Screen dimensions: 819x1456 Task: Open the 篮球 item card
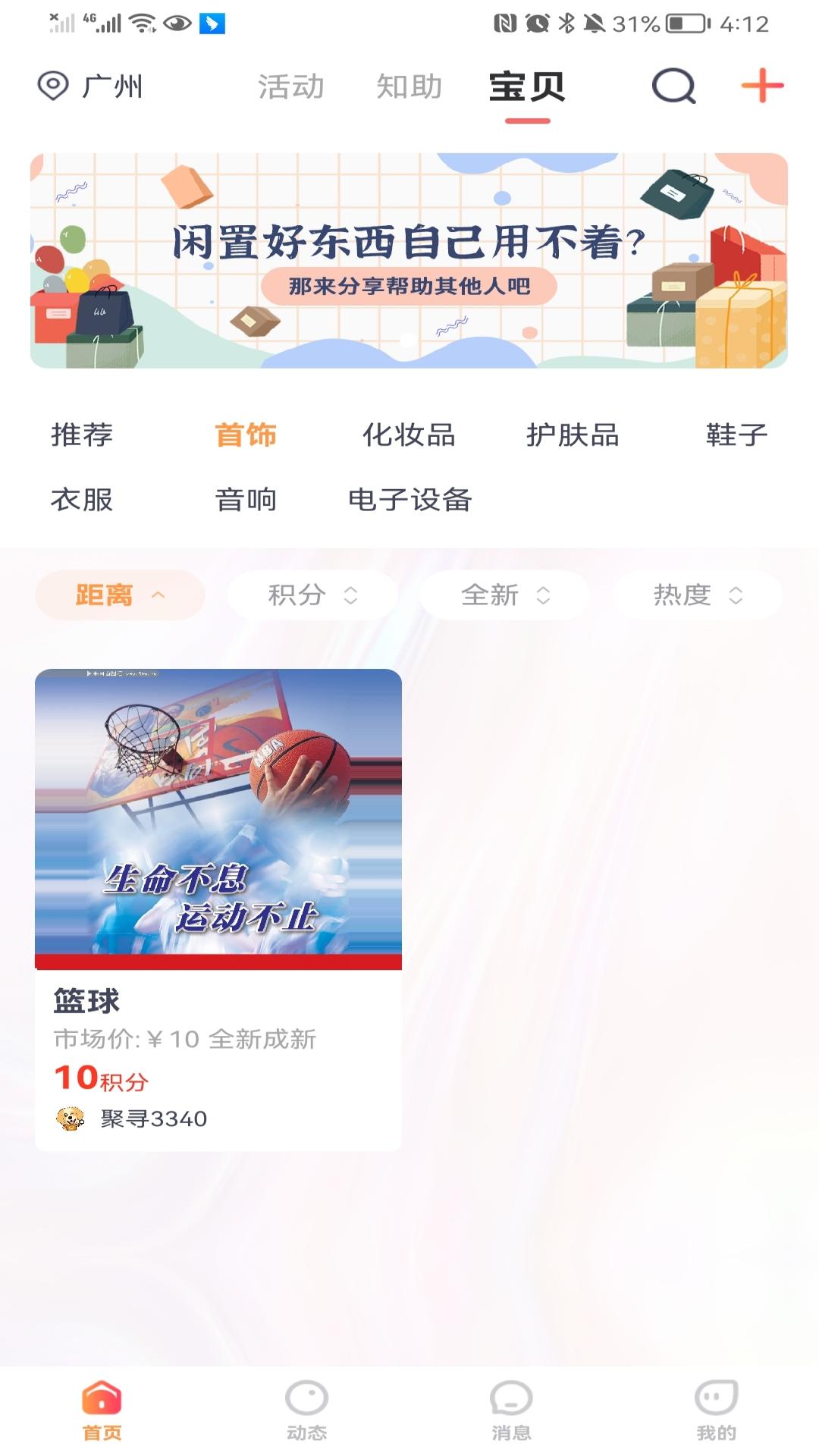[x=218, y=910]
